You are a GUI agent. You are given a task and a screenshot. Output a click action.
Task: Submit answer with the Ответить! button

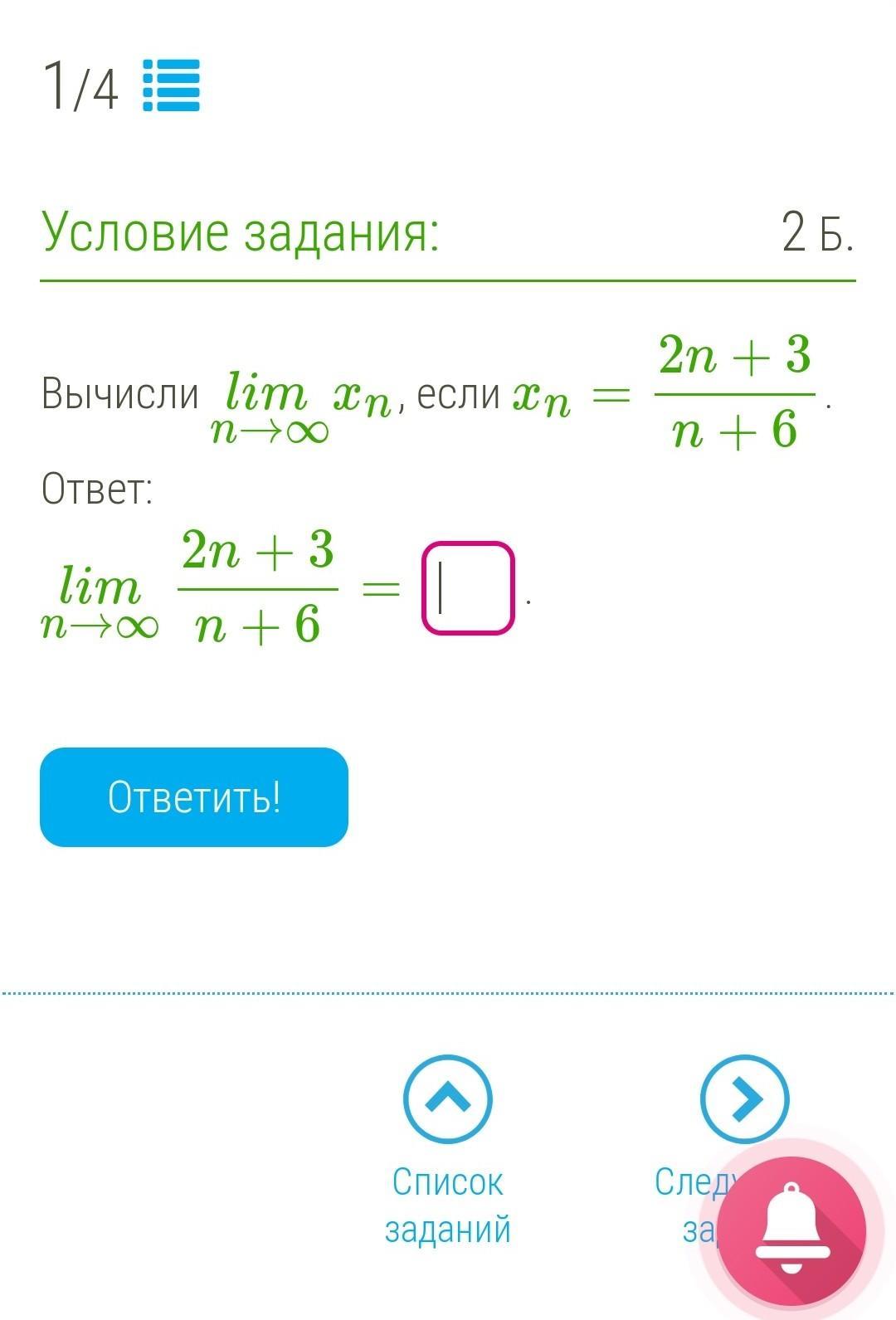click(194, 797)
